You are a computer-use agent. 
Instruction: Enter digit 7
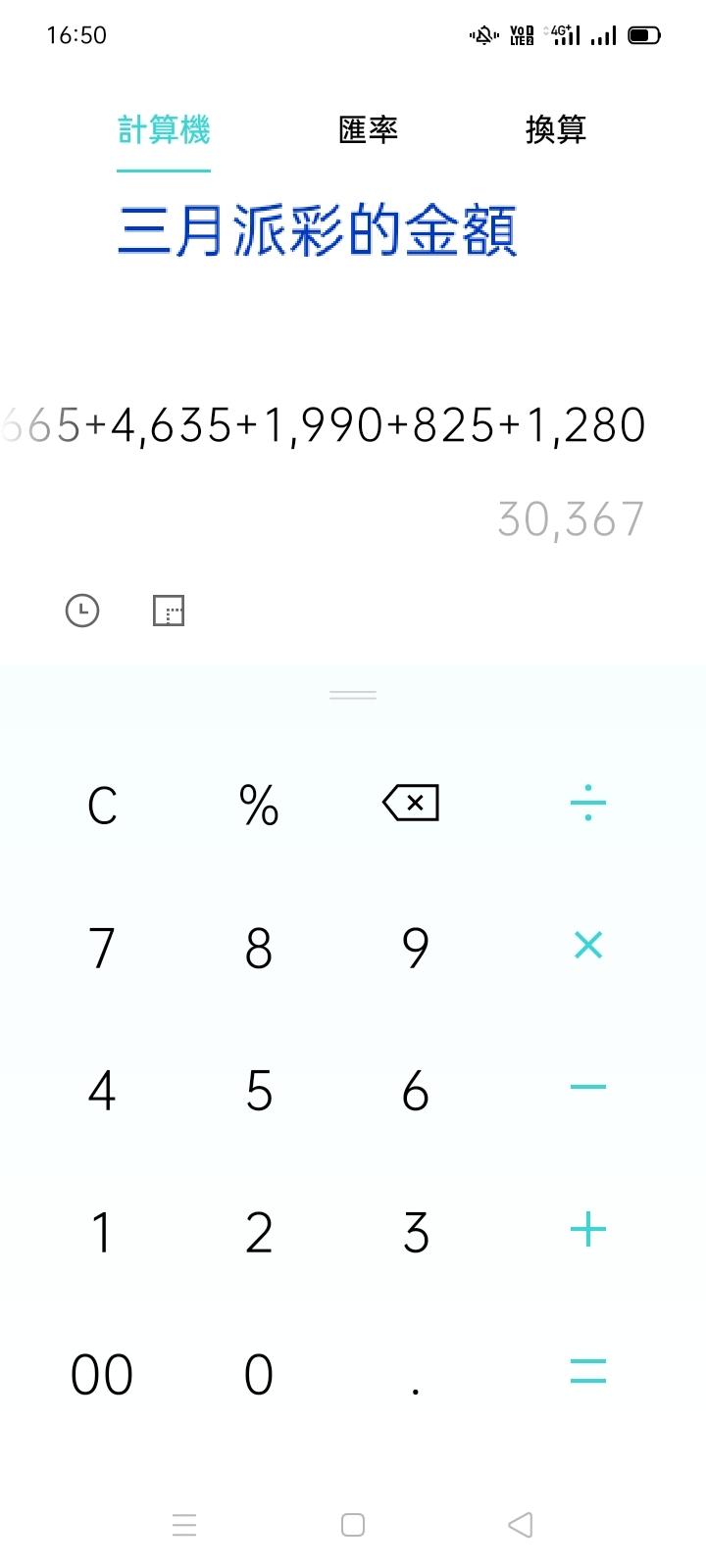click(x=102, y=948)
